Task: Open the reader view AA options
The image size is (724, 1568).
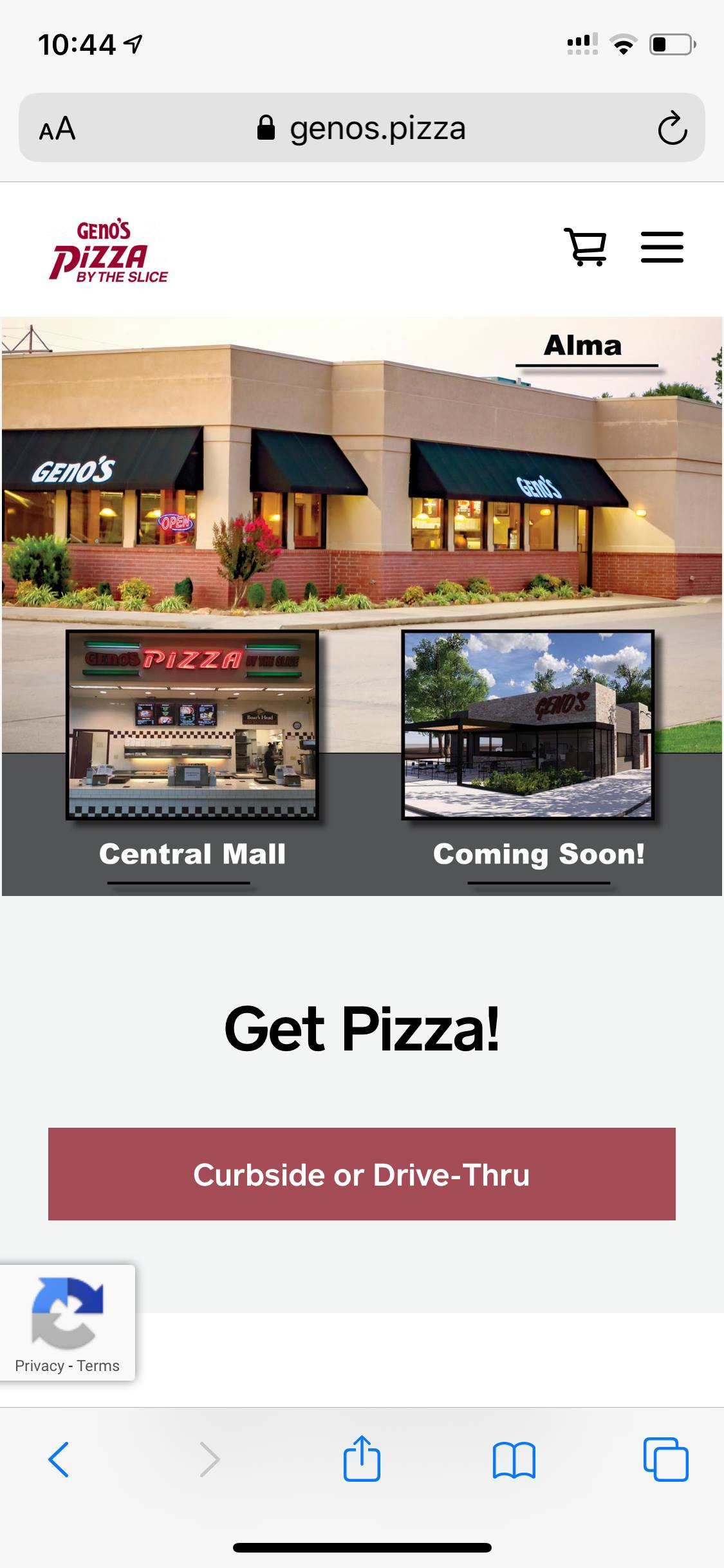Action: [x=57, y=129]
